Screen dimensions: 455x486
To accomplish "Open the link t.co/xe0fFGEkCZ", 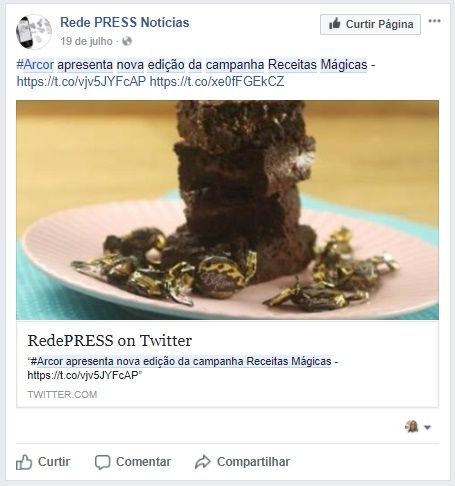I will pos(217,81).
